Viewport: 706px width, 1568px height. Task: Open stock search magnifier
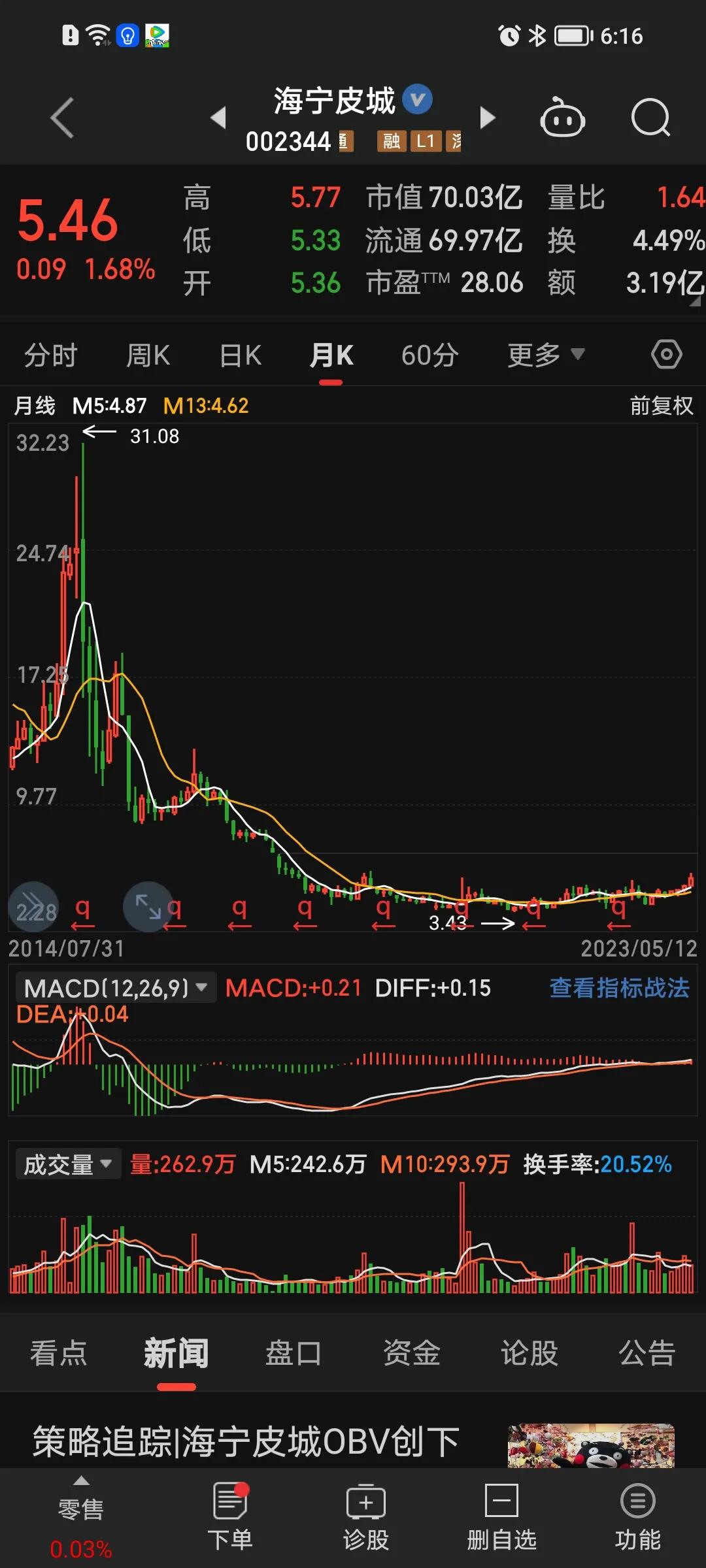click(650, 118)
